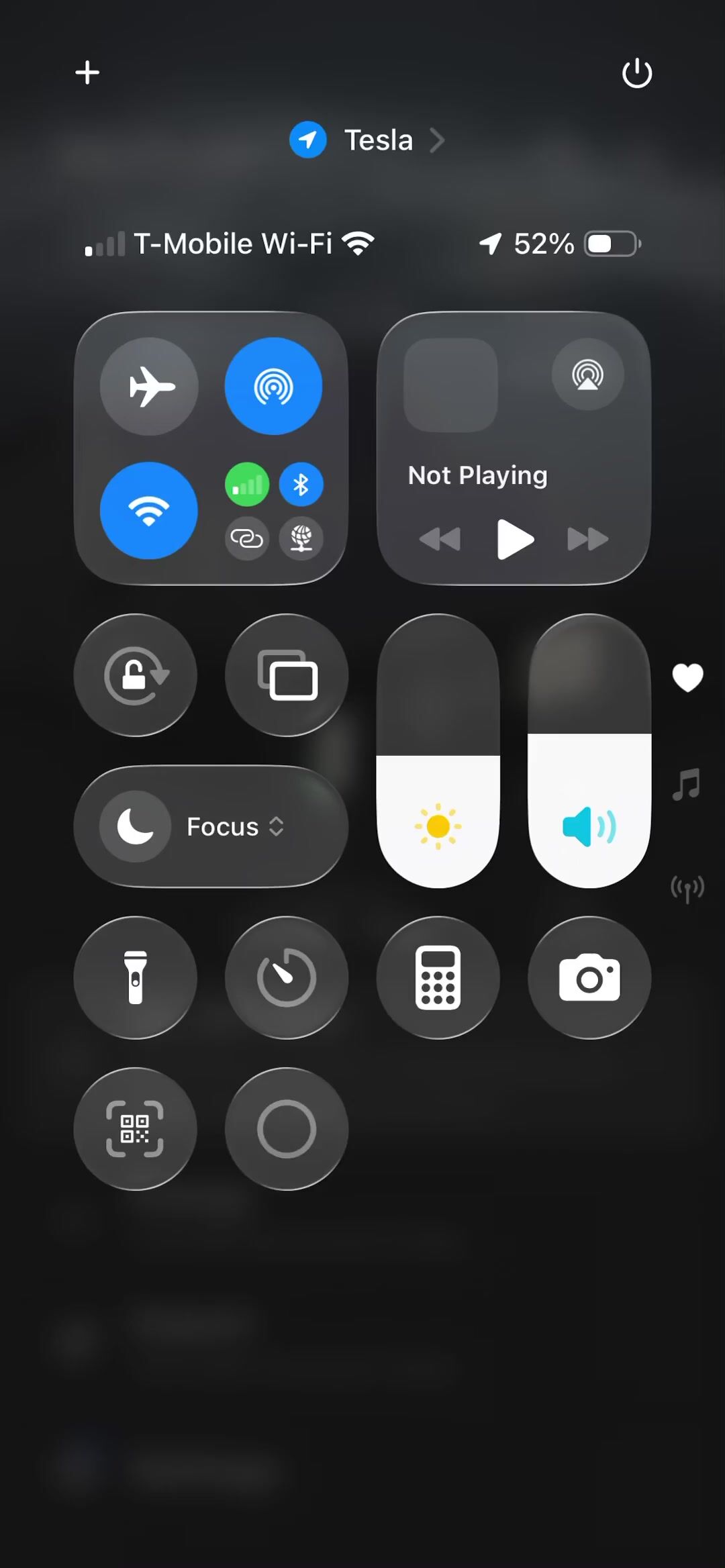Enable Personal Hotspot
The width and height of the screenshot is (725, 1568).
(x=247, y=538)
